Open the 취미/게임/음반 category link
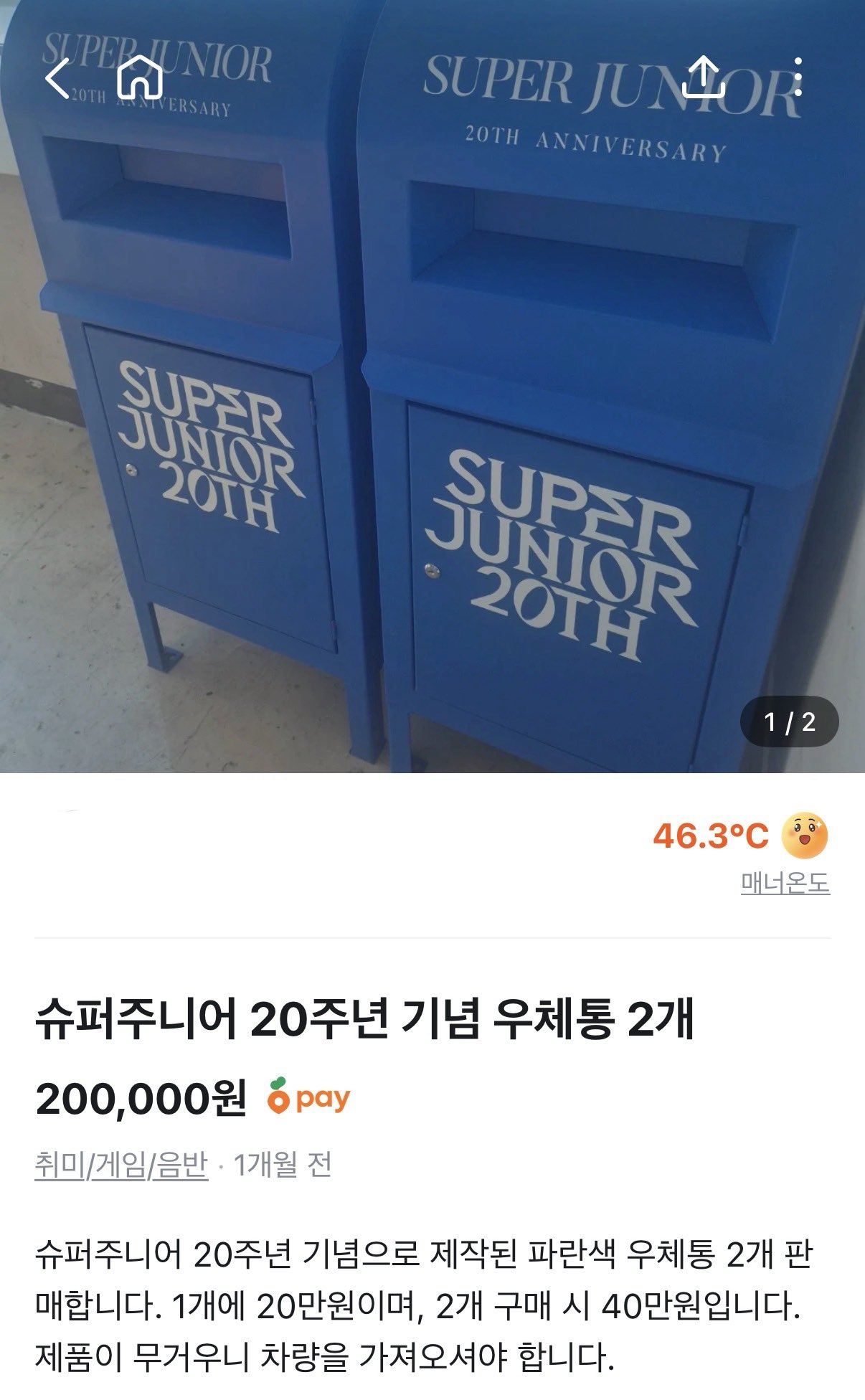 pyautogui.click(x=121, y=1165)
